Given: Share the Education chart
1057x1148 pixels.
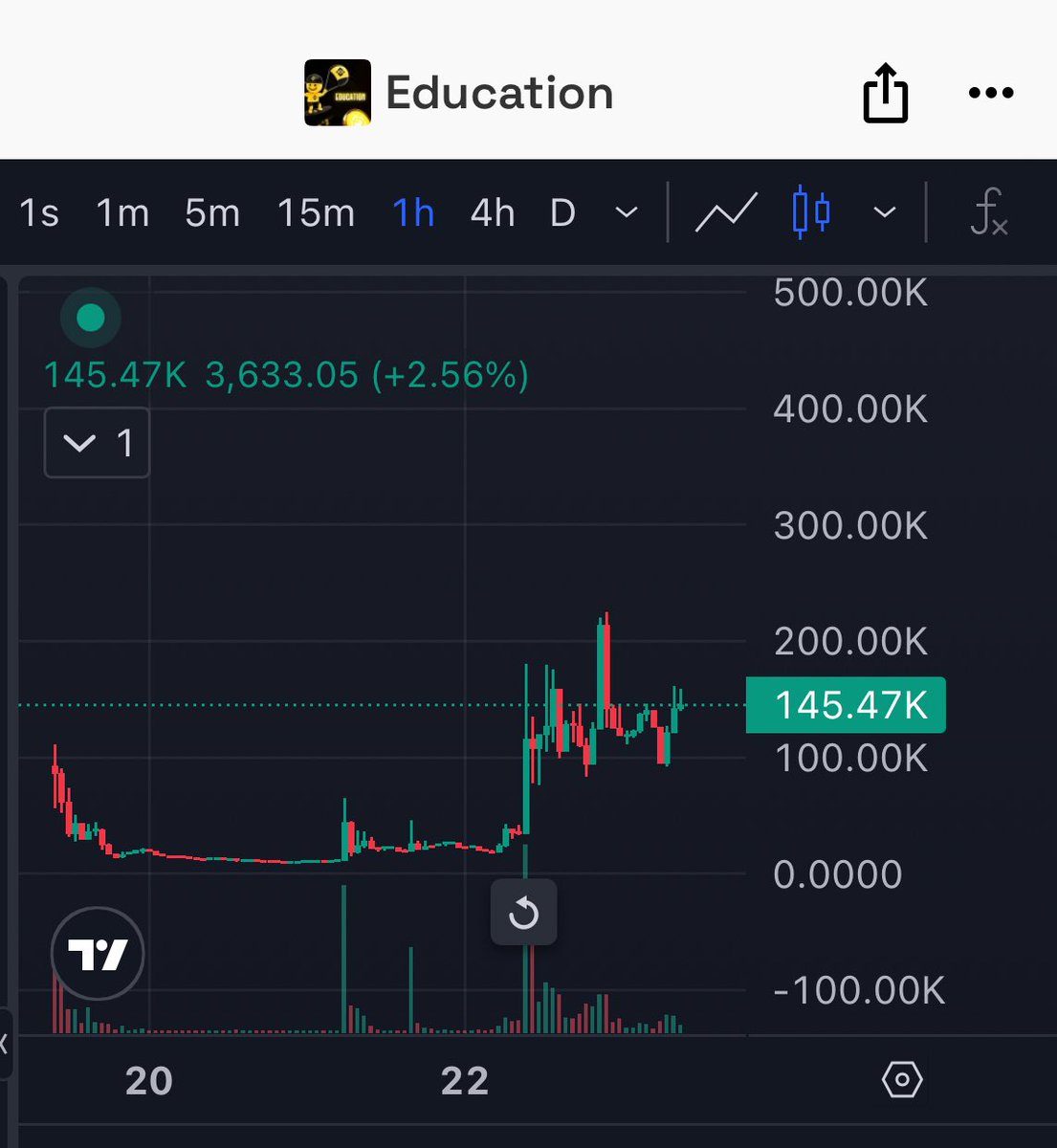Looking at the screenshot, I should tap(885, 94).
